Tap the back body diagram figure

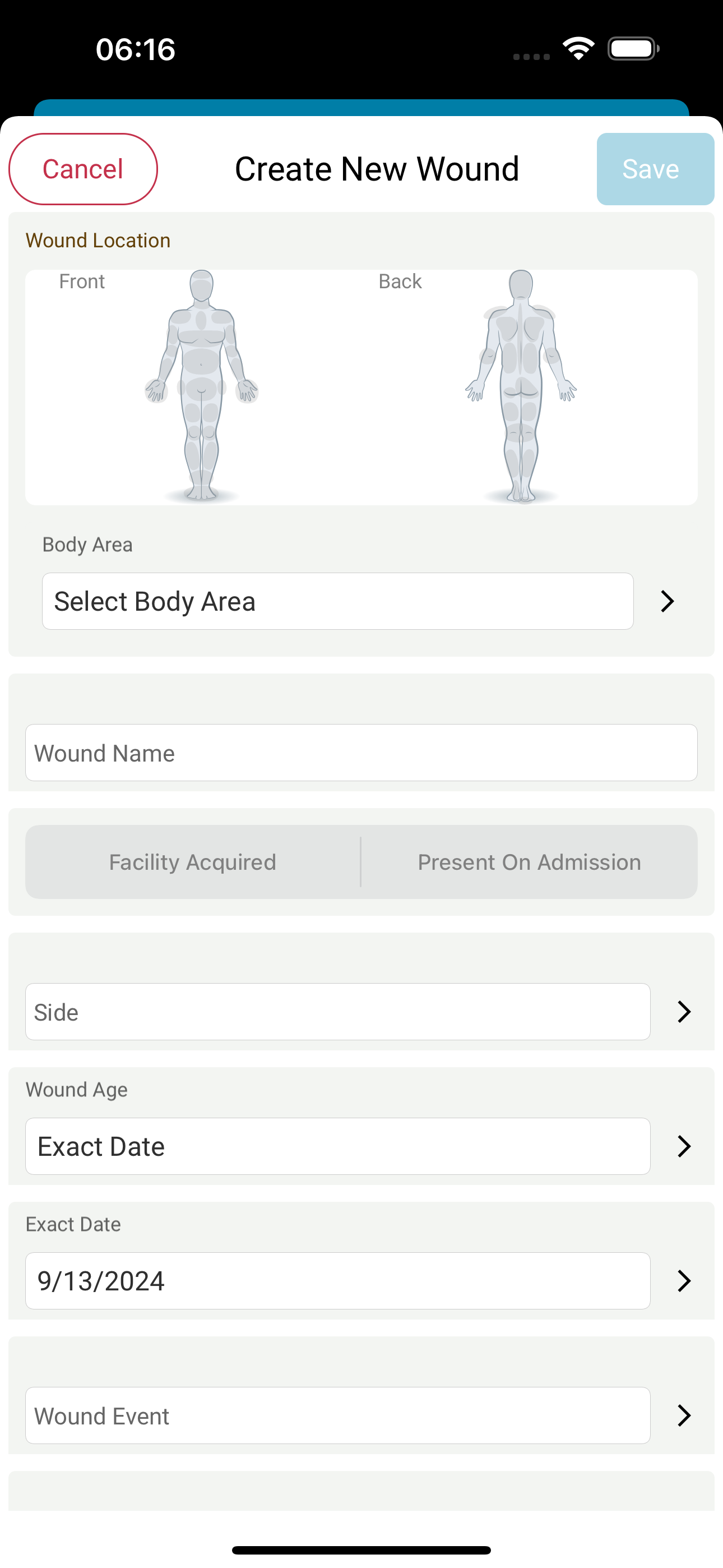pyautogui.click(x=523, y=390)
